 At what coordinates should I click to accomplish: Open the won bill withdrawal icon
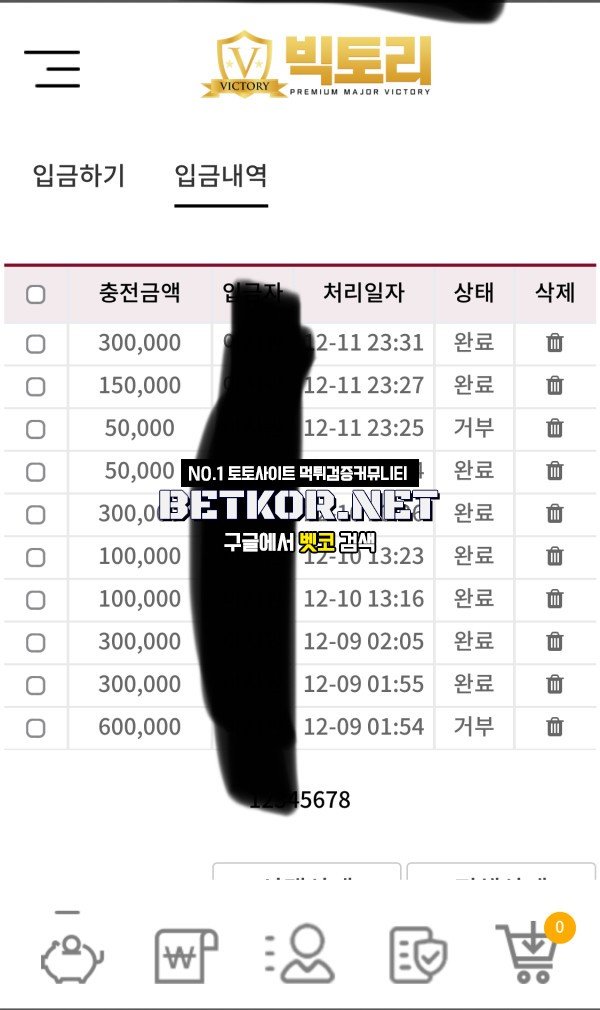coord(186,954)
